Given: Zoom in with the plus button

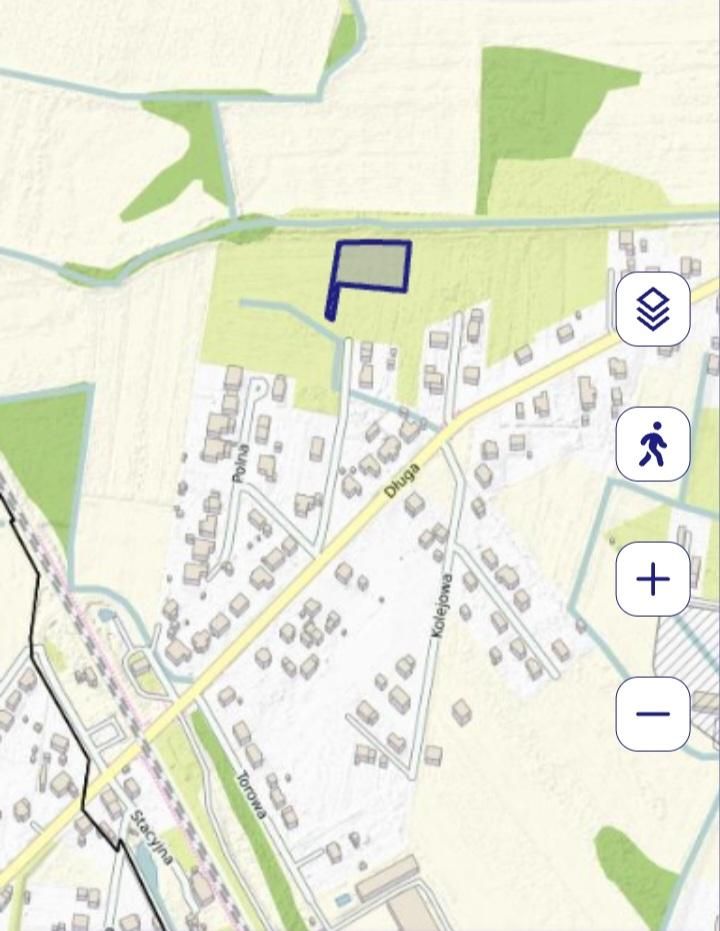Looking at the screenshot, I should click(652, 579).
